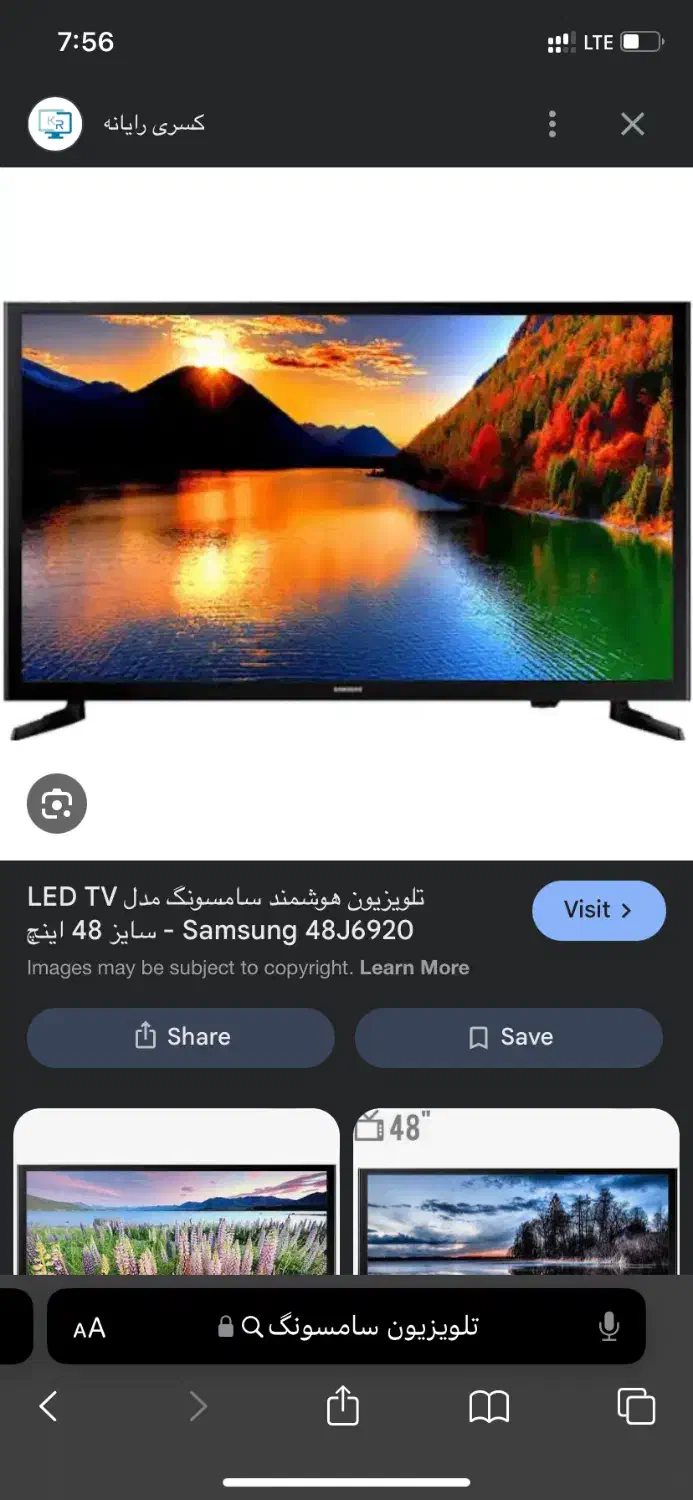Image resolution: width=693 pixels, height=1500 pixels.
Task: Open the Safari share sheet
Action: 342,1405
